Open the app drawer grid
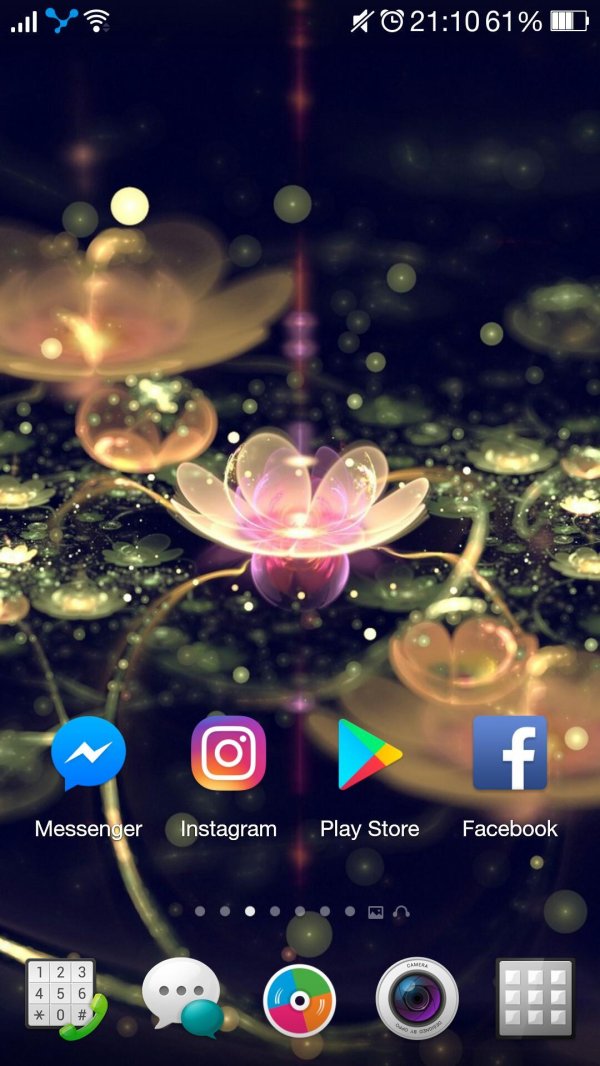 pyautogui.click(x=535, y=999)
